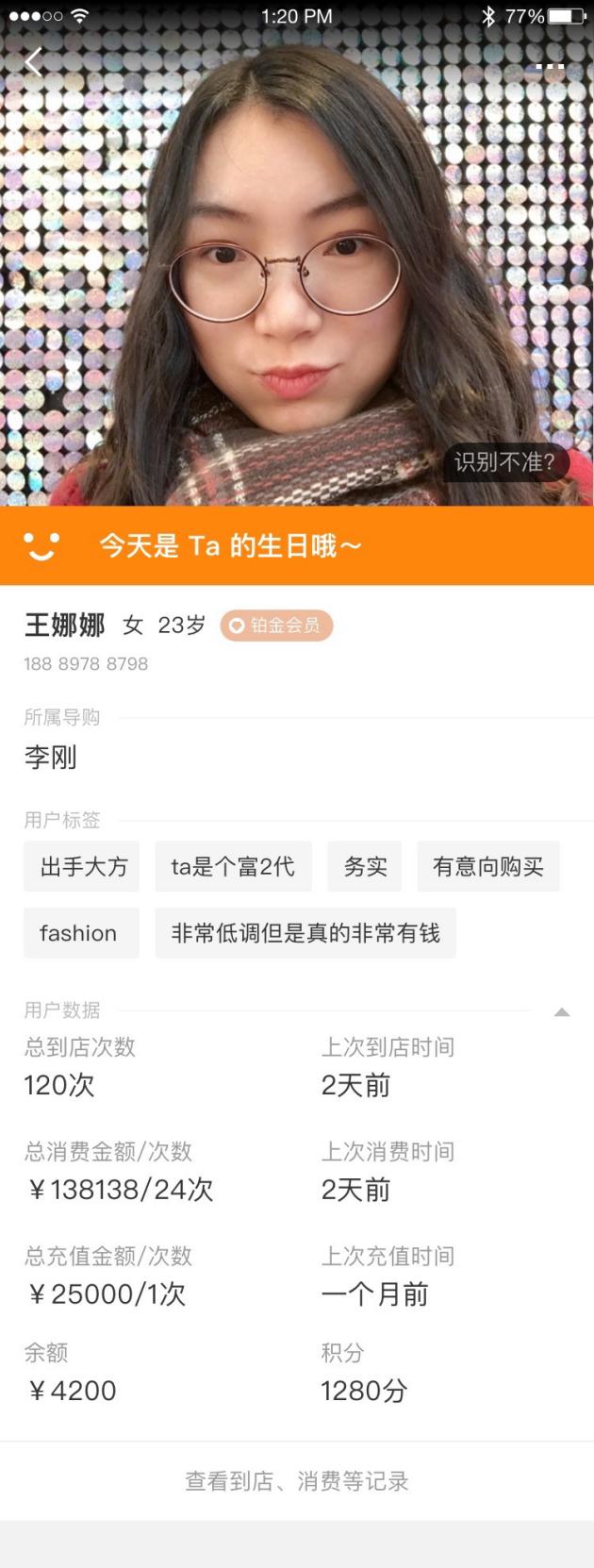Viewport: 594px width, 1568px height.
Task: Tap the 识别不准? button on the photo
Action: (504, 462)
